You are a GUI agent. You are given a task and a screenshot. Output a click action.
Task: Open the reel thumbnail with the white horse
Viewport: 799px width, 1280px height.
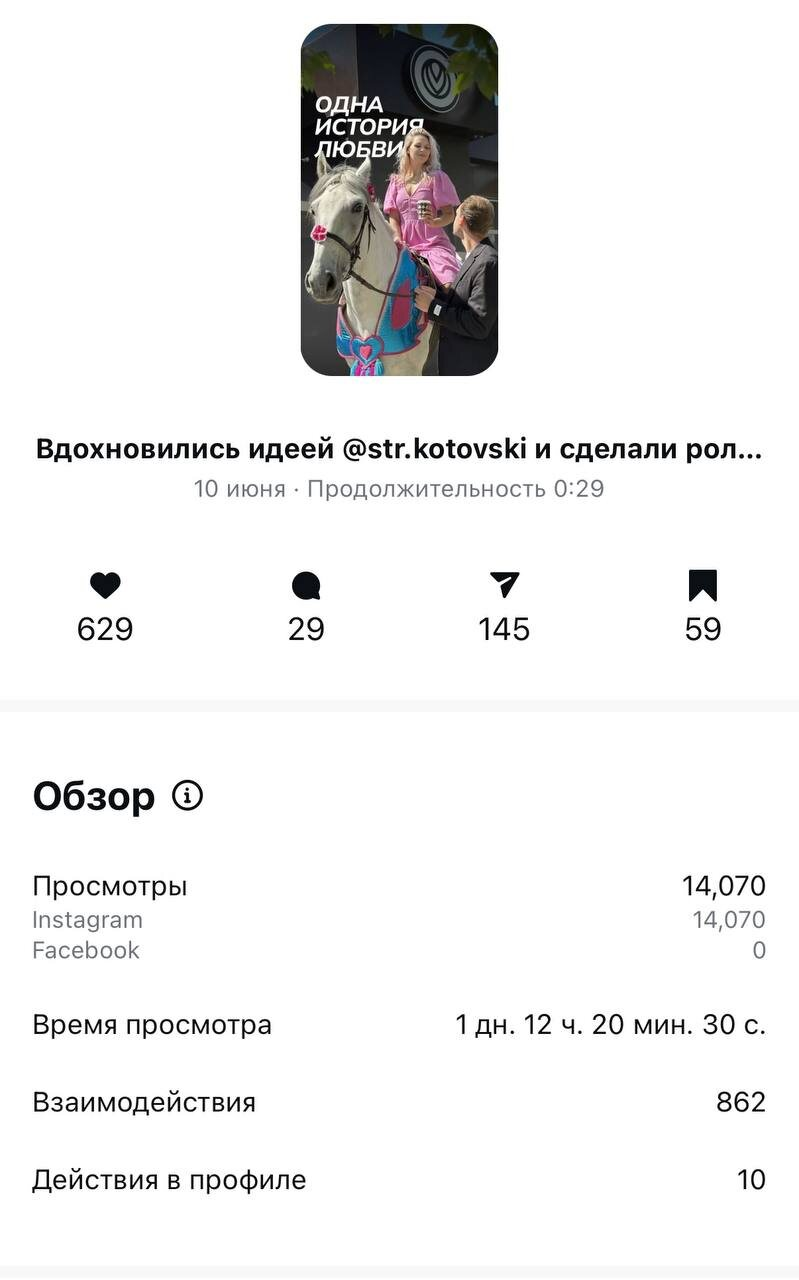coord(399,200)
